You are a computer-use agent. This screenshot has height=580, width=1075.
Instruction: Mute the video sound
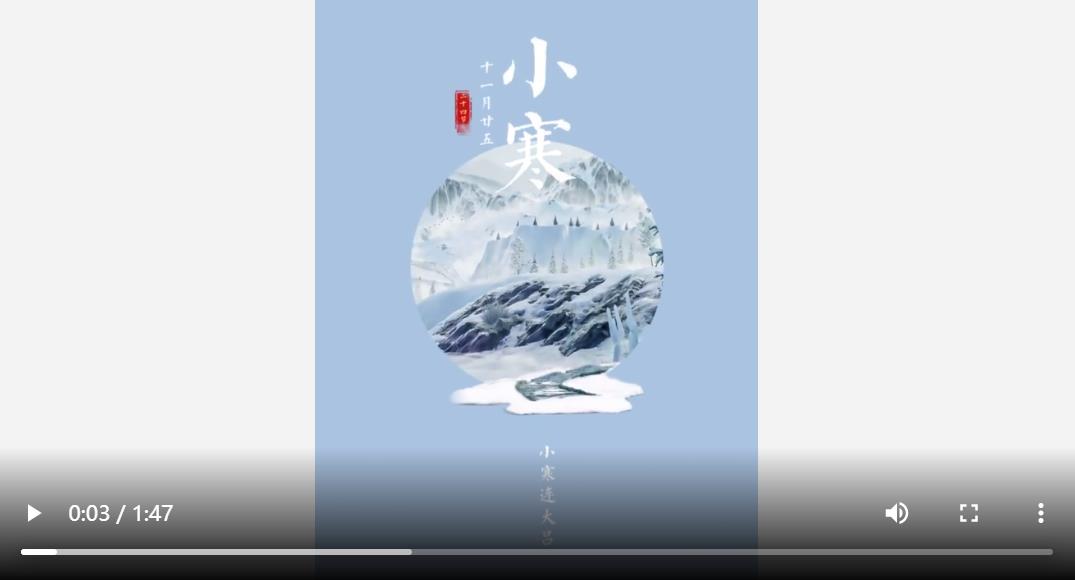[x=897, y=513]
